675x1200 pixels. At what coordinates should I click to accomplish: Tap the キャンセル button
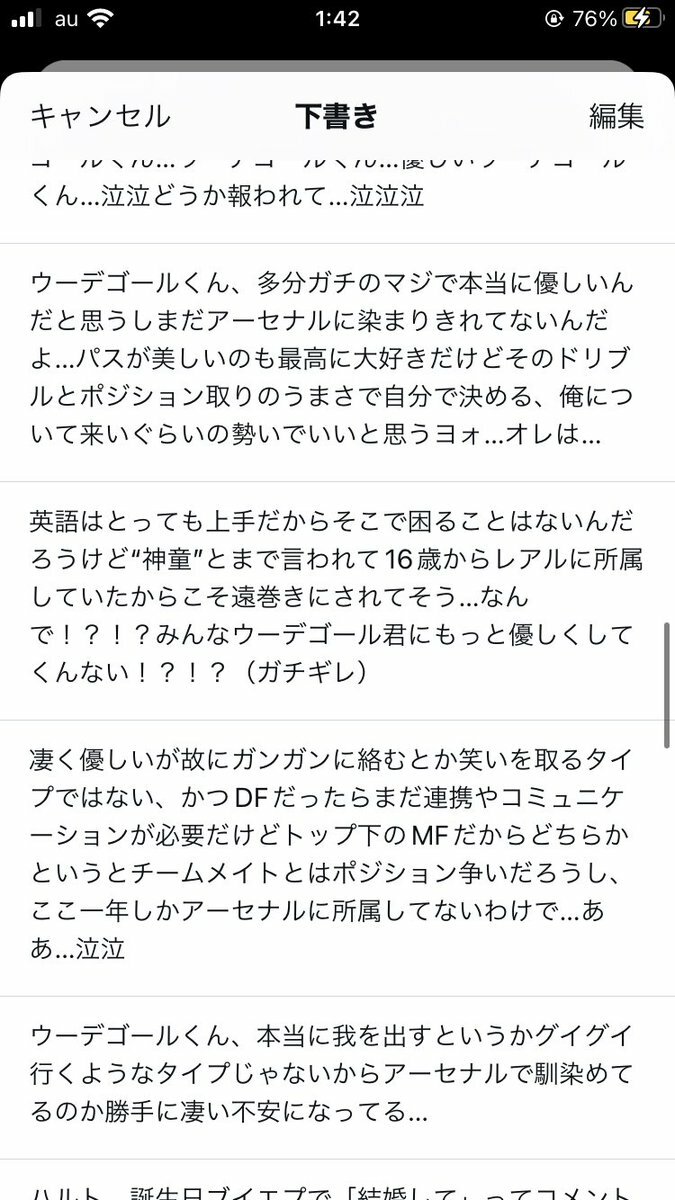pos(100,116)
